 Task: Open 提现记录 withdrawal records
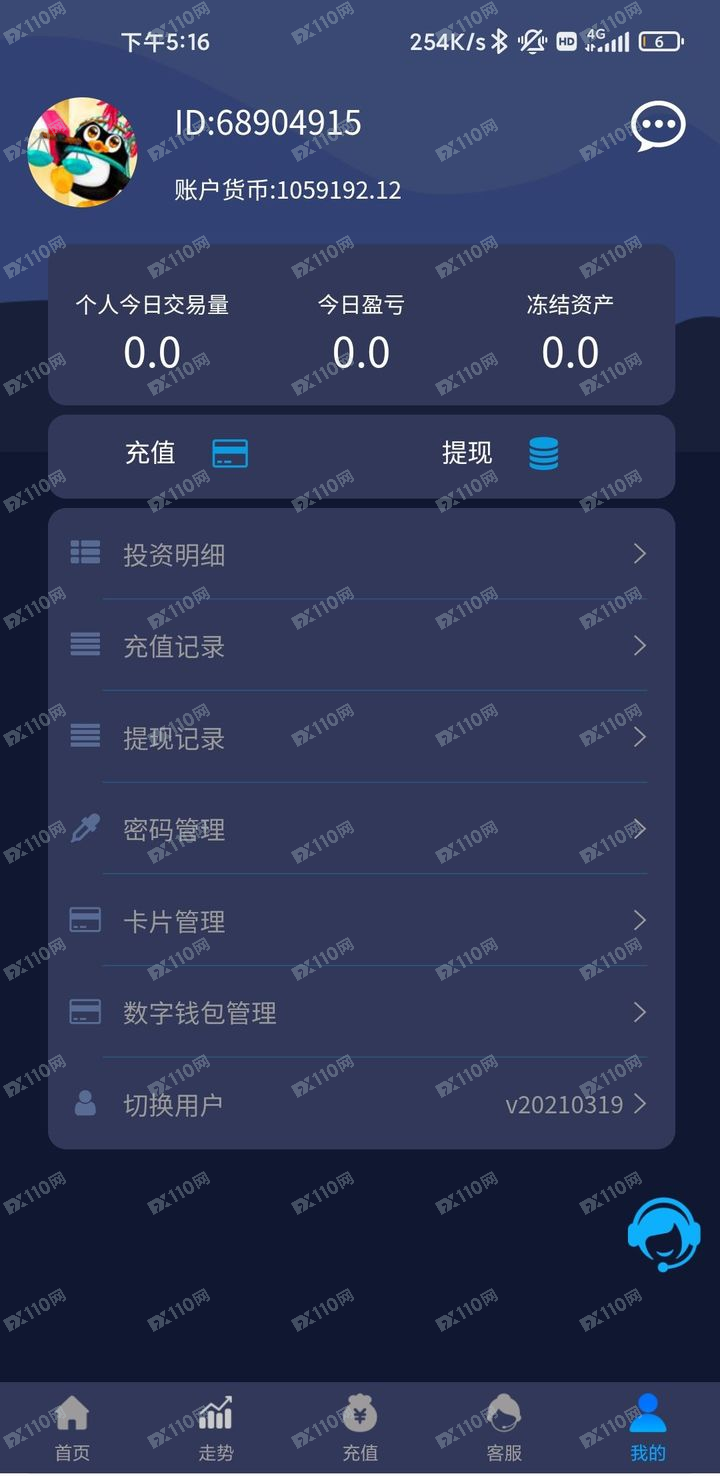point(360,738)
